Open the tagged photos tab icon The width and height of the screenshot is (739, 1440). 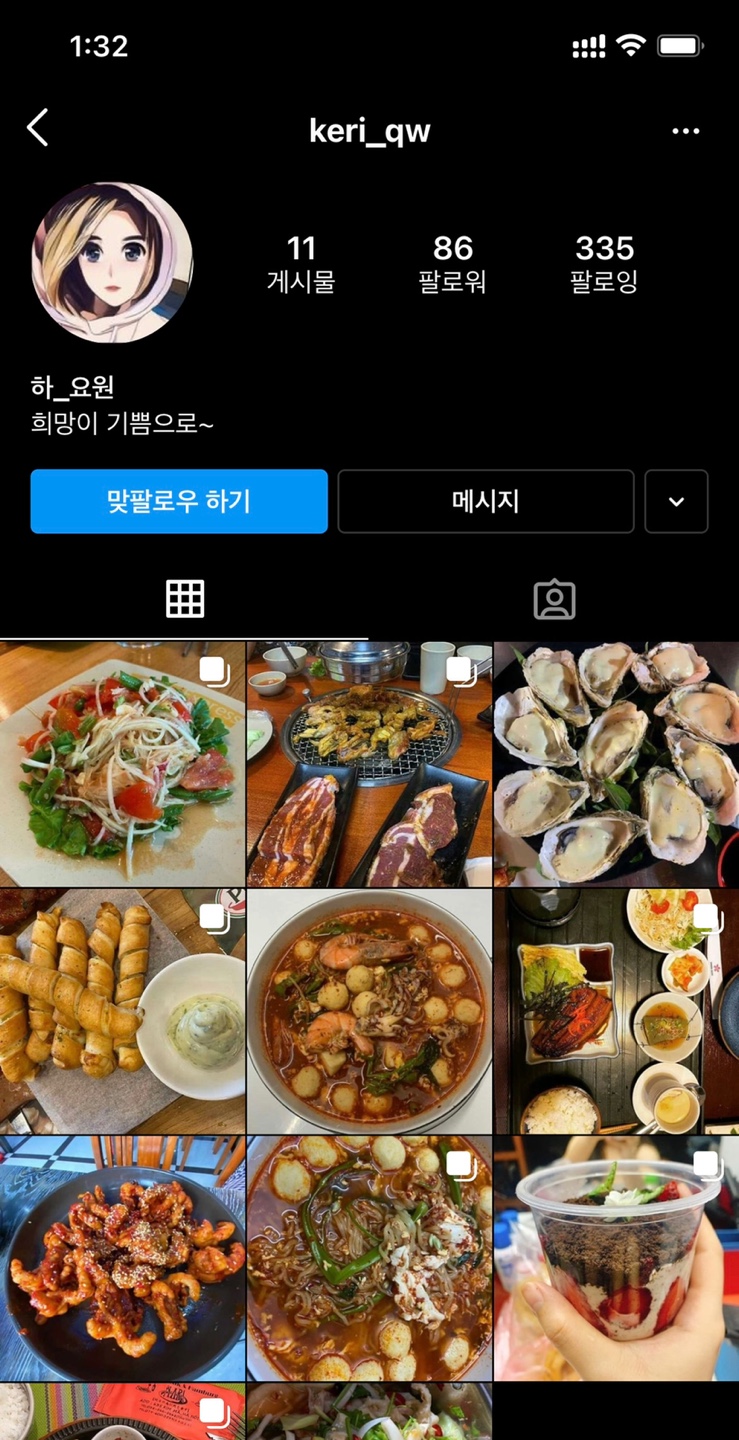[x=554, y=597]
